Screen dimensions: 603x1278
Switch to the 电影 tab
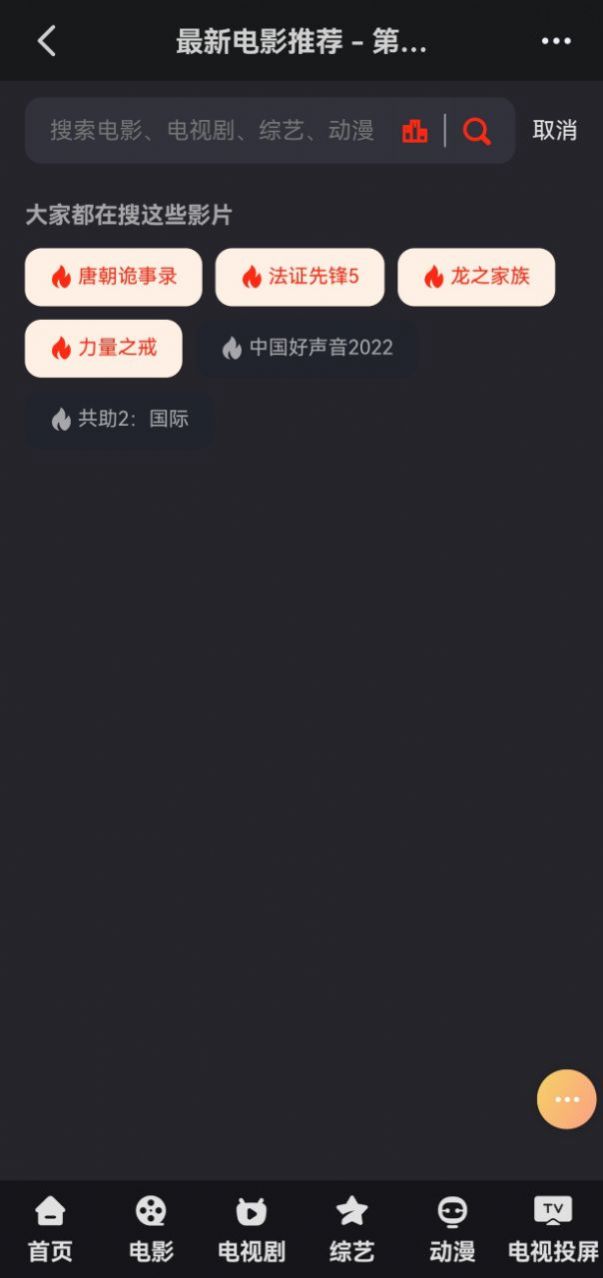(151, 1230)
